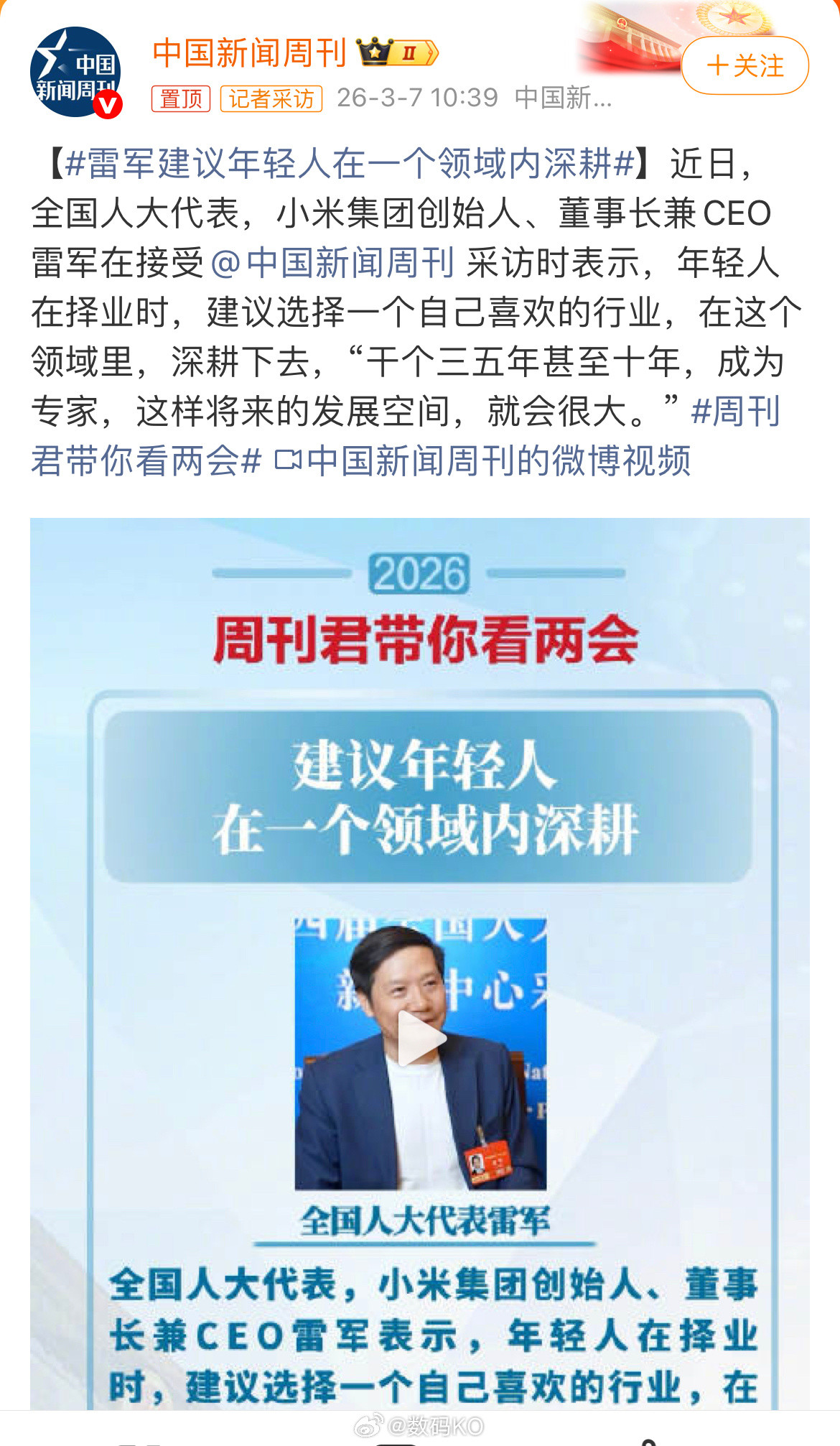The image size is (840, 1446).
Task: Open hashtag #雷军建议年轻人在一个领域内深耕#
Action: [x=345, y=161]
